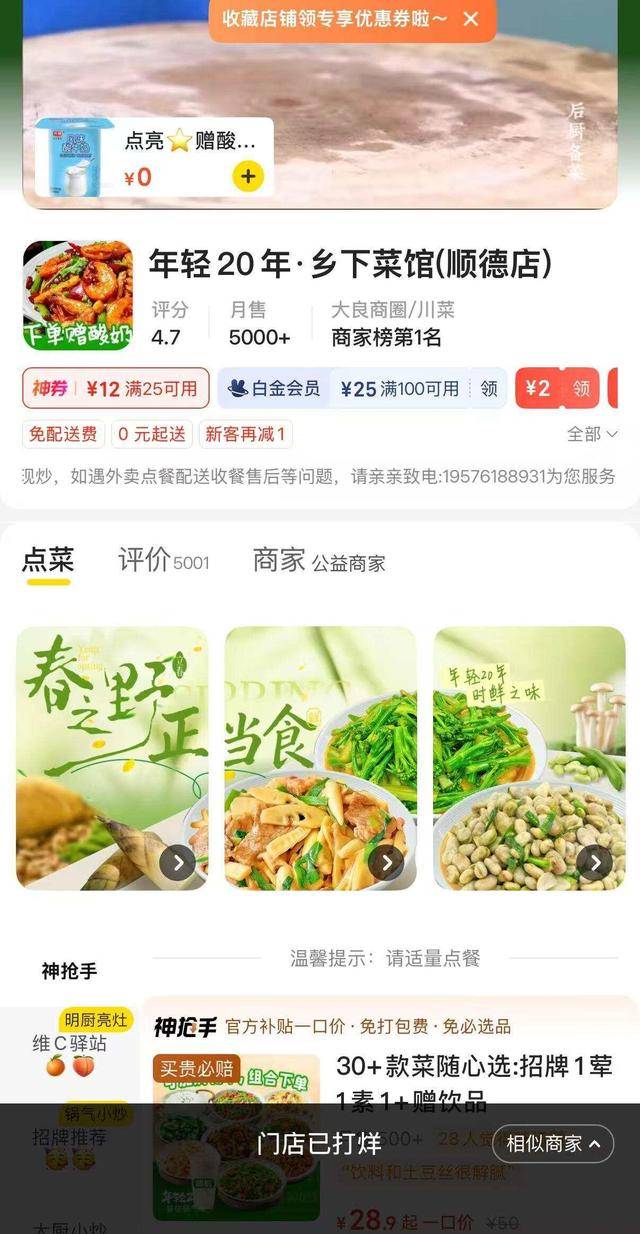The height and width of the screenshot is (1234, 640).
Task: Dismiss the 收藏店铺 coupon banner
Action: (x=471, y=19)
